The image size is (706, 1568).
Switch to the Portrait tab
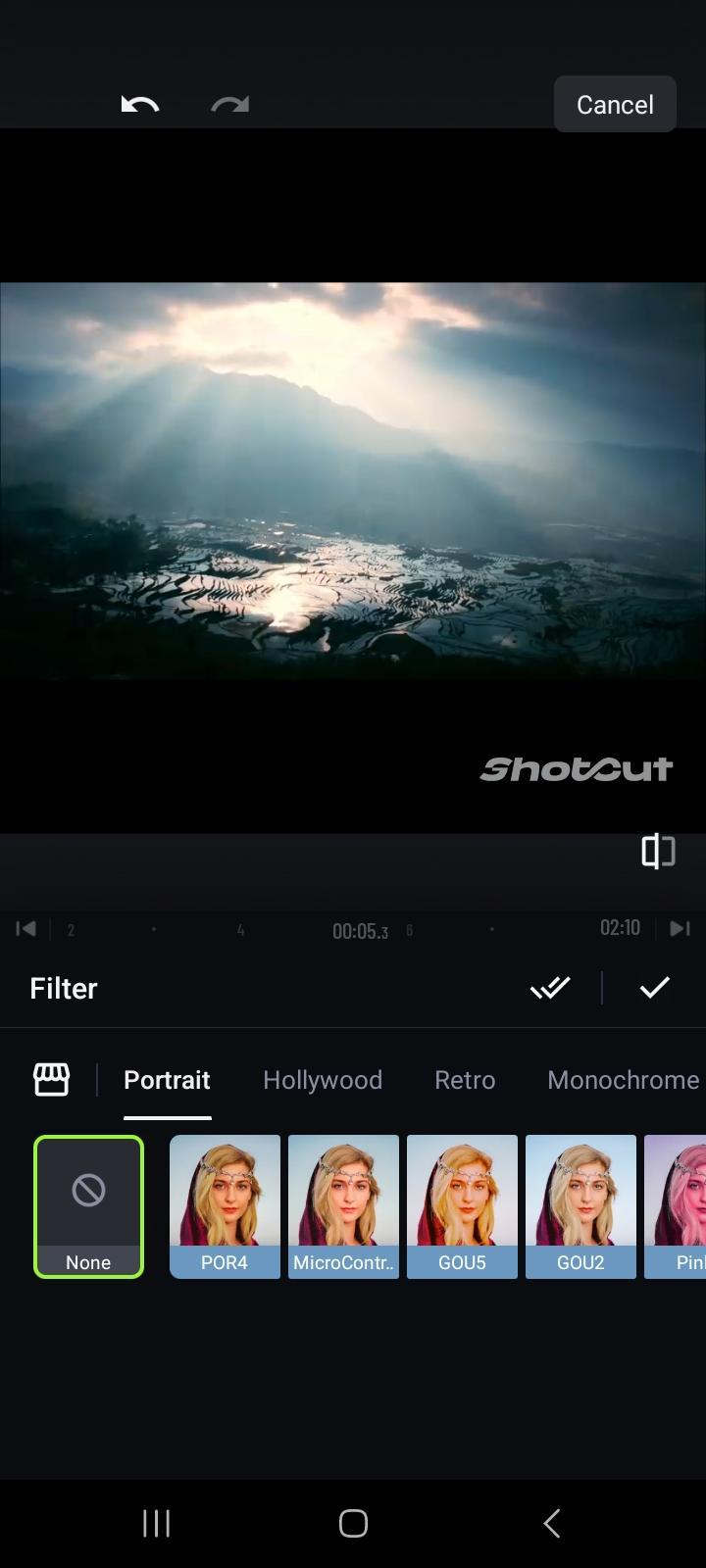(167, 1080)
